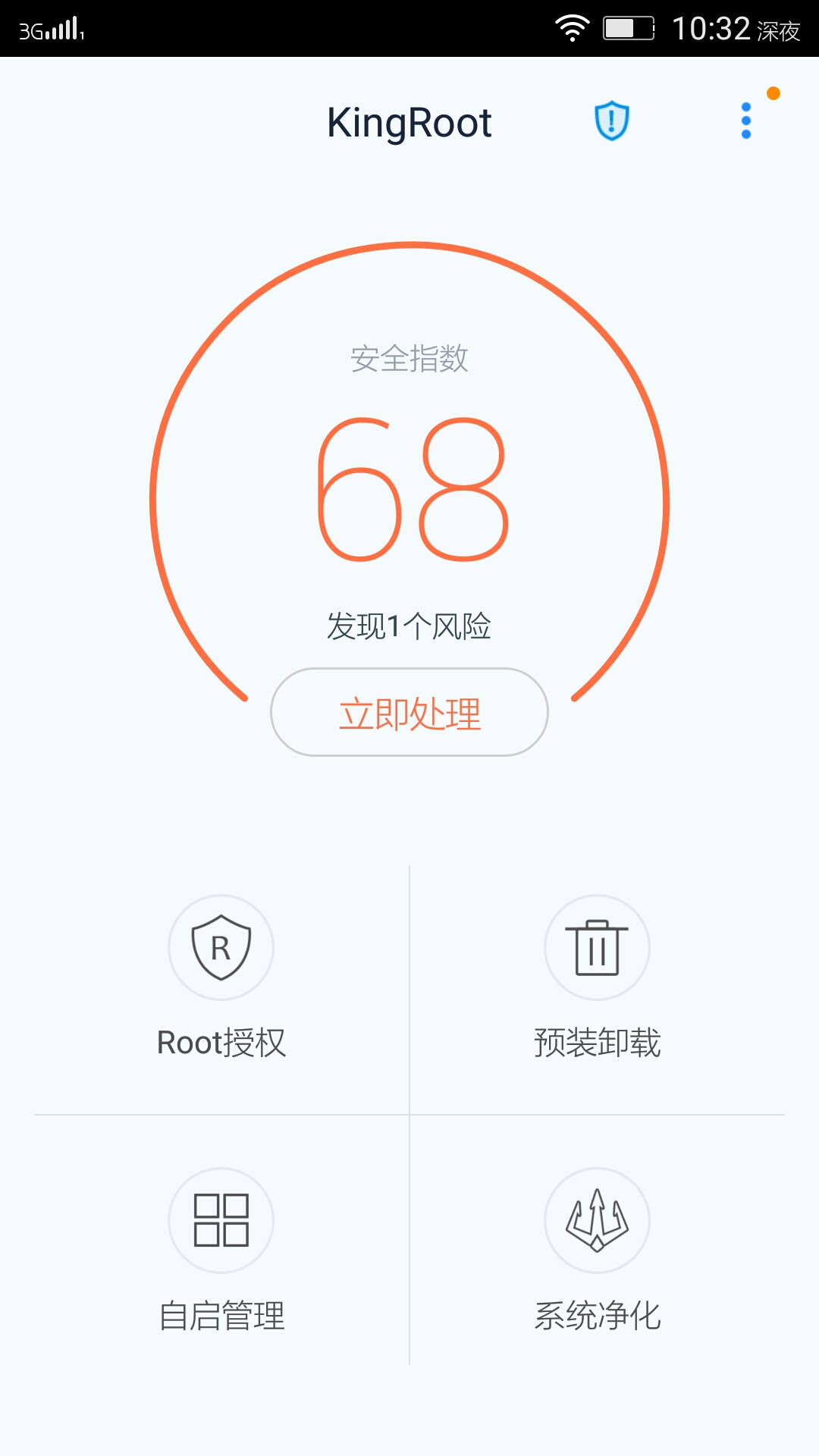
Task: Open Root授权 management
Action: 221,977
